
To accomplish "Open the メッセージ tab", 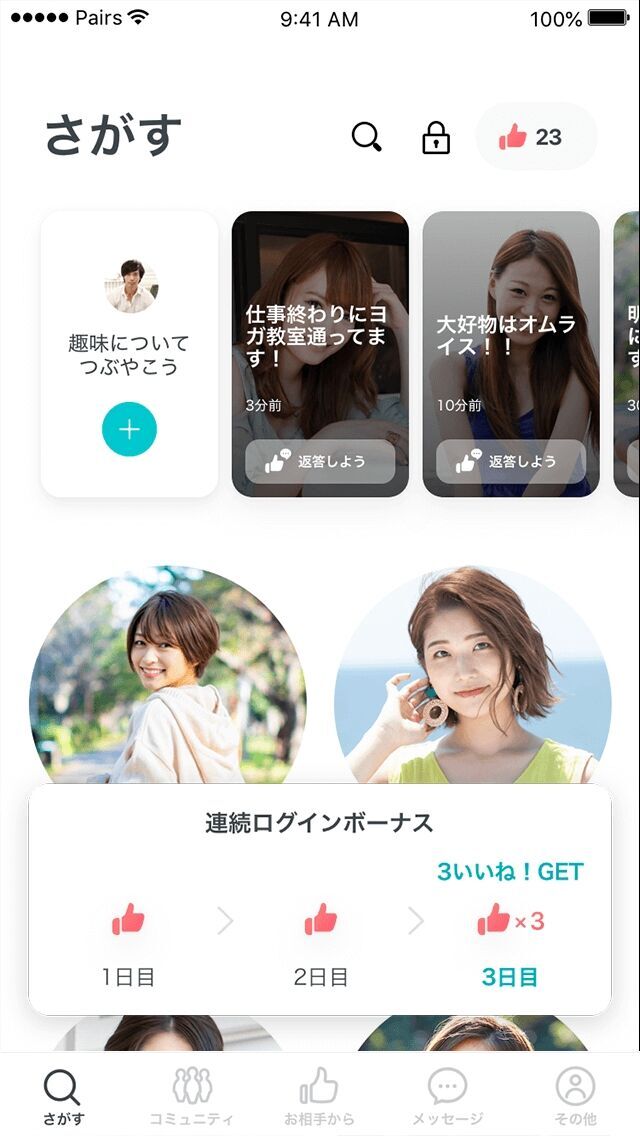I will point(447,1096).
